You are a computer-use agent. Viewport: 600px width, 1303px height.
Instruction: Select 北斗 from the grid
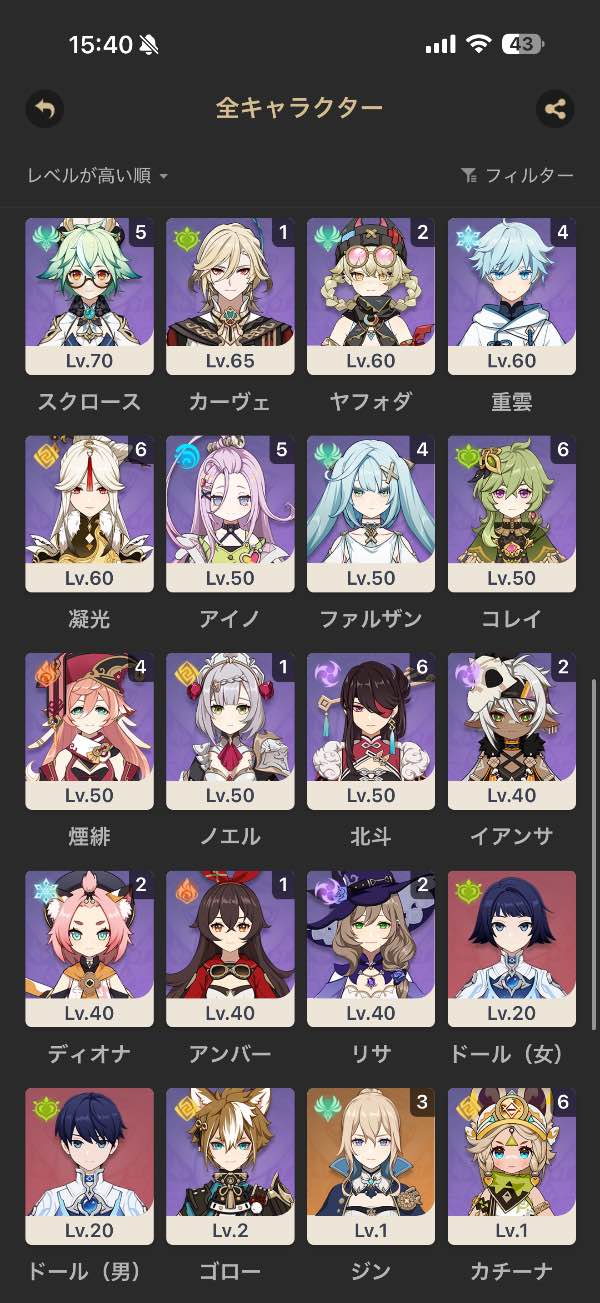(371, 731)
